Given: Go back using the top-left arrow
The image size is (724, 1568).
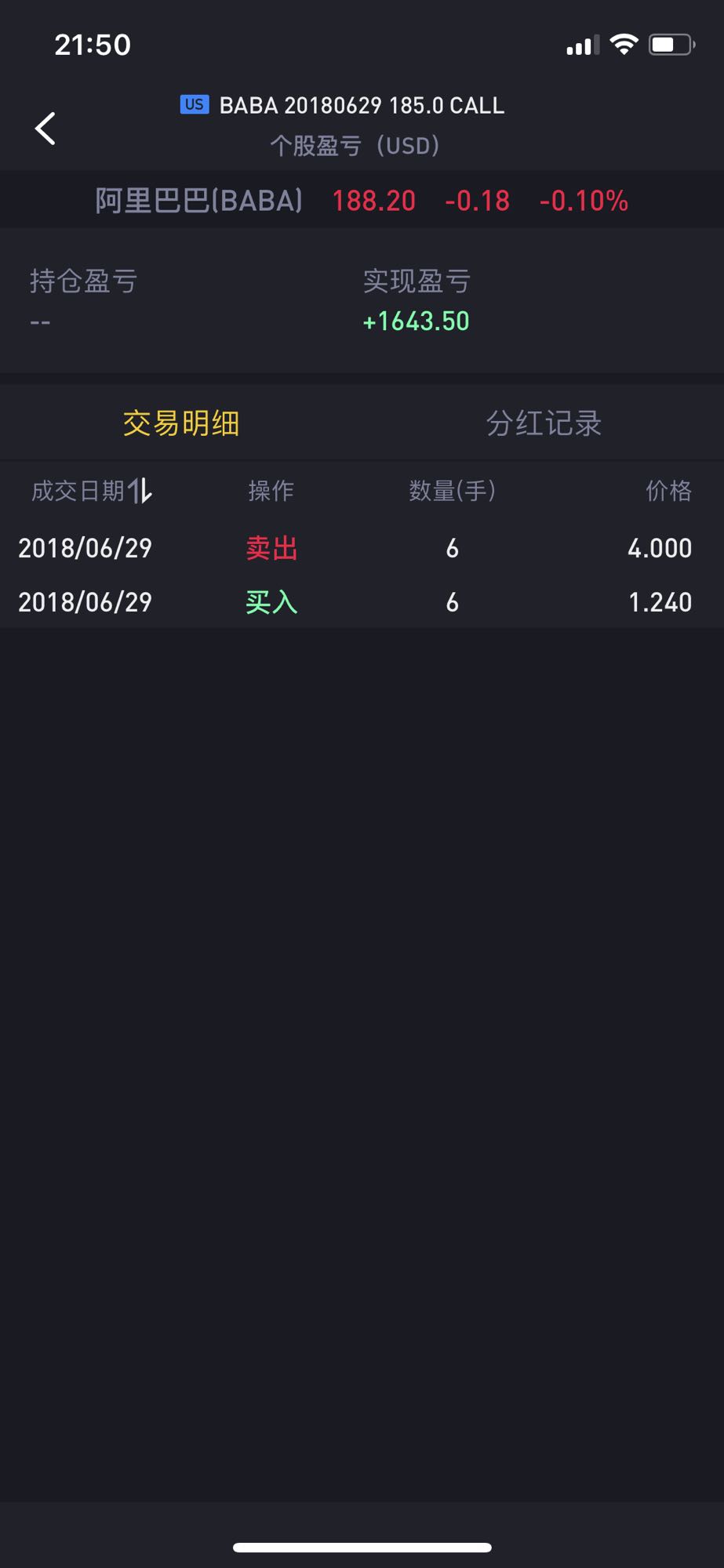Looking at the screenshot, I should [45, 129].
